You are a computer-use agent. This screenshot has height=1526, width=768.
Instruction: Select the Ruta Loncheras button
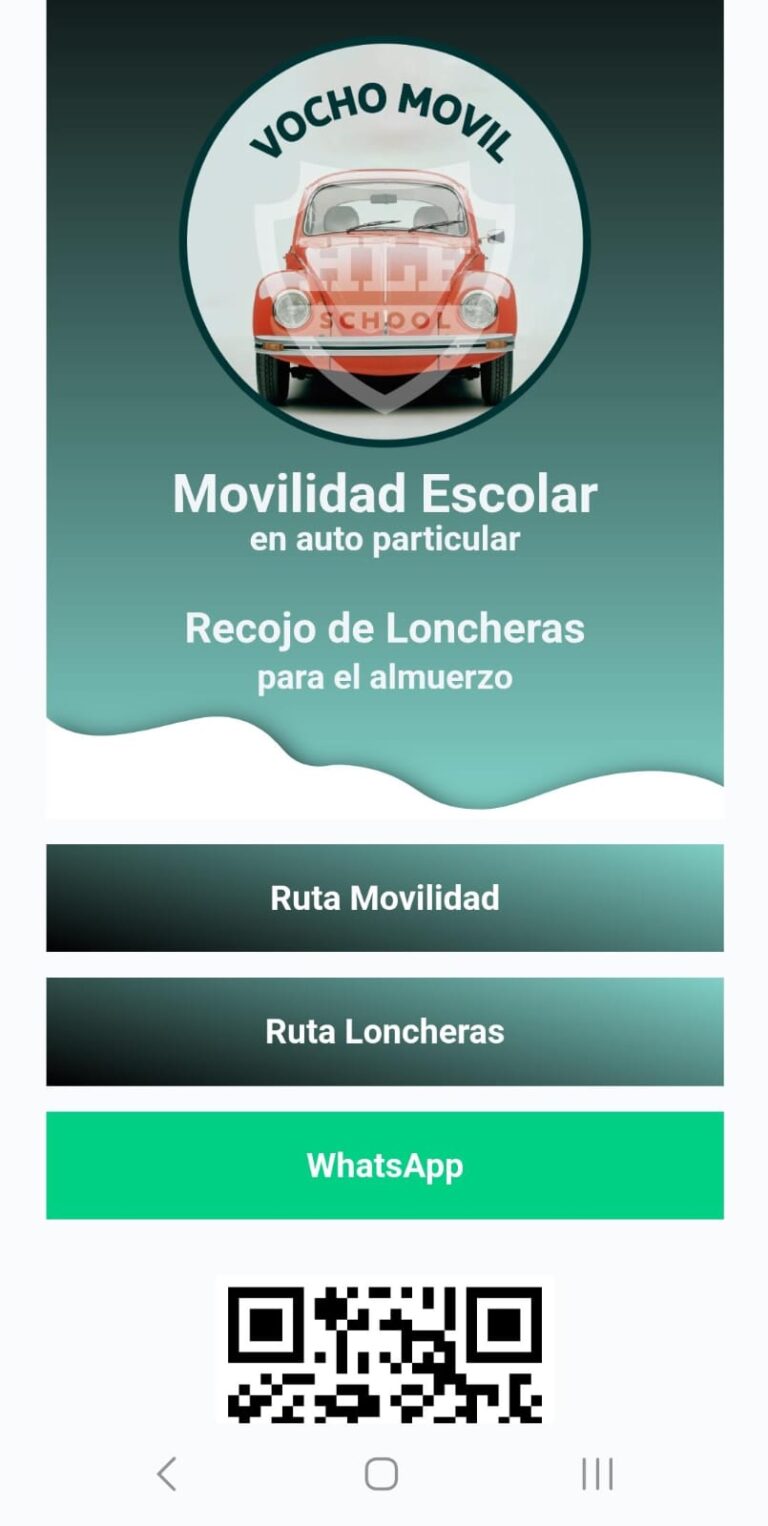point(384,1031)
